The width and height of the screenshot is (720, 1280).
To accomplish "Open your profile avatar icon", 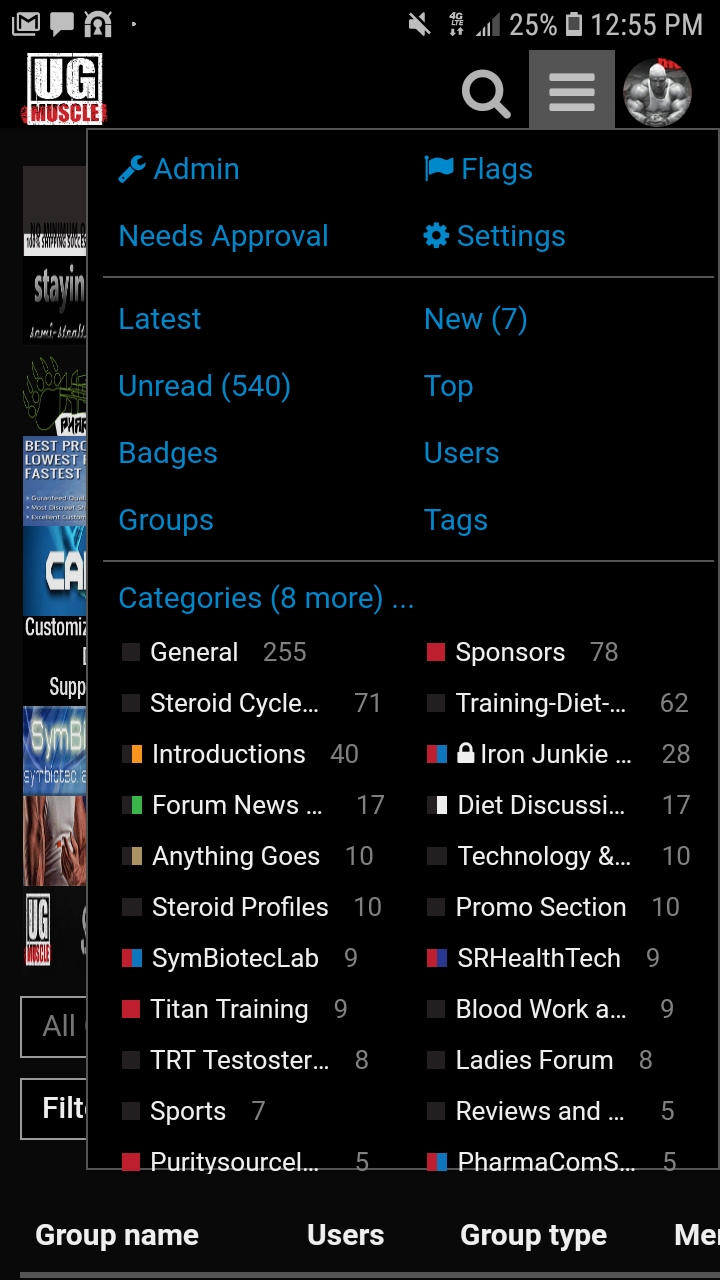I will (x=657, y=90).
